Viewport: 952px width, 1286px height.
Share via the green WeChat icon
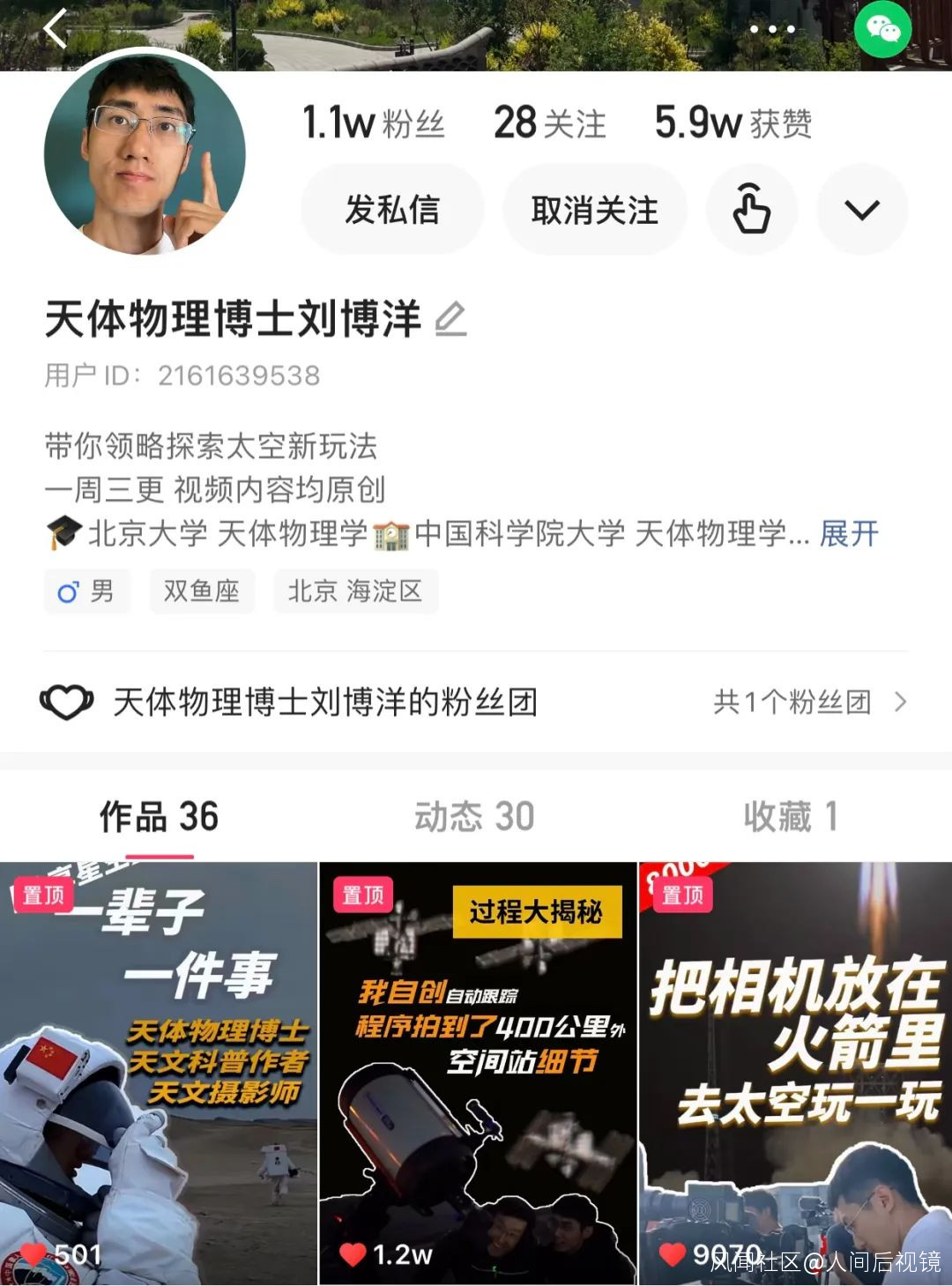tap(882, 29)
